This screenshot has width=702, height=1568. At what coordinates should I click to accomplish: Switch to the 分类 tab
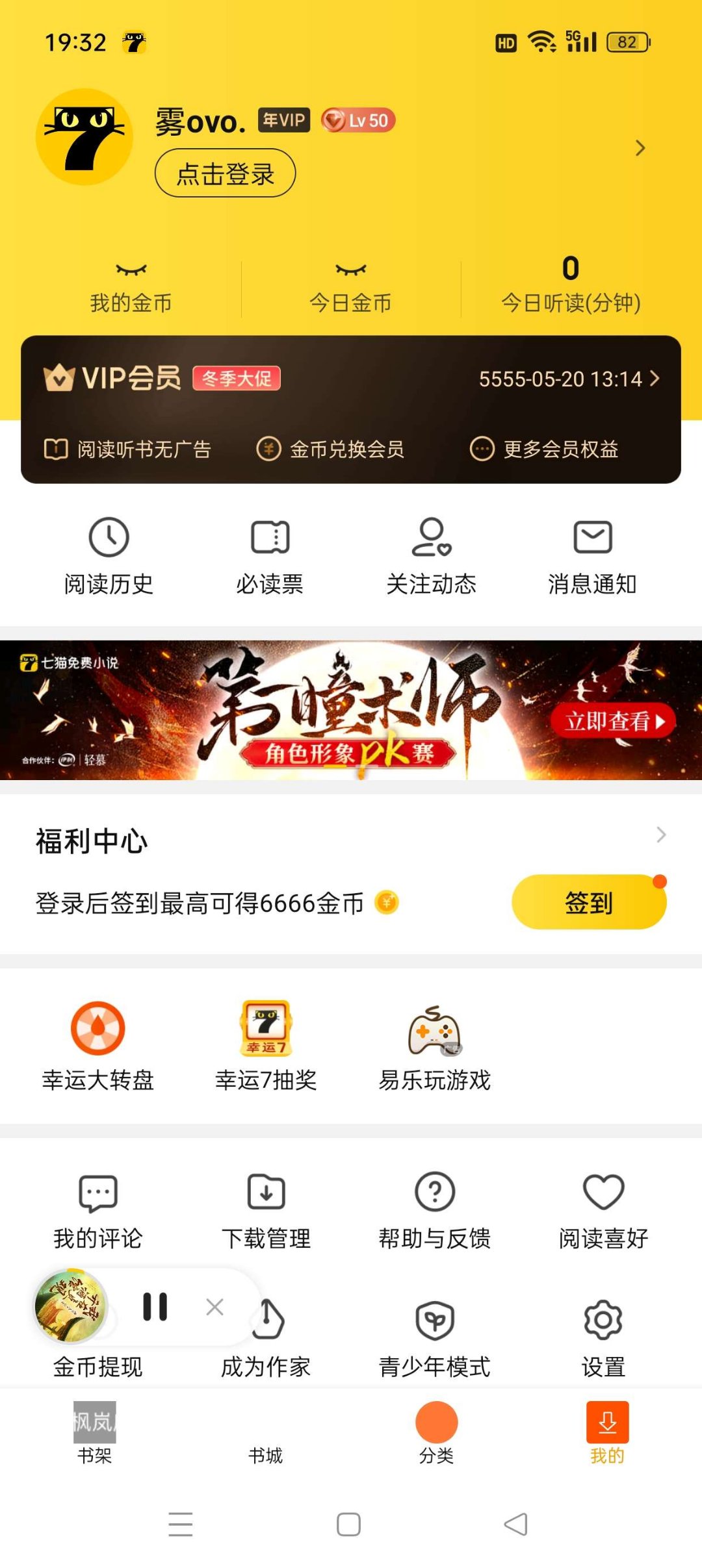436,1432
